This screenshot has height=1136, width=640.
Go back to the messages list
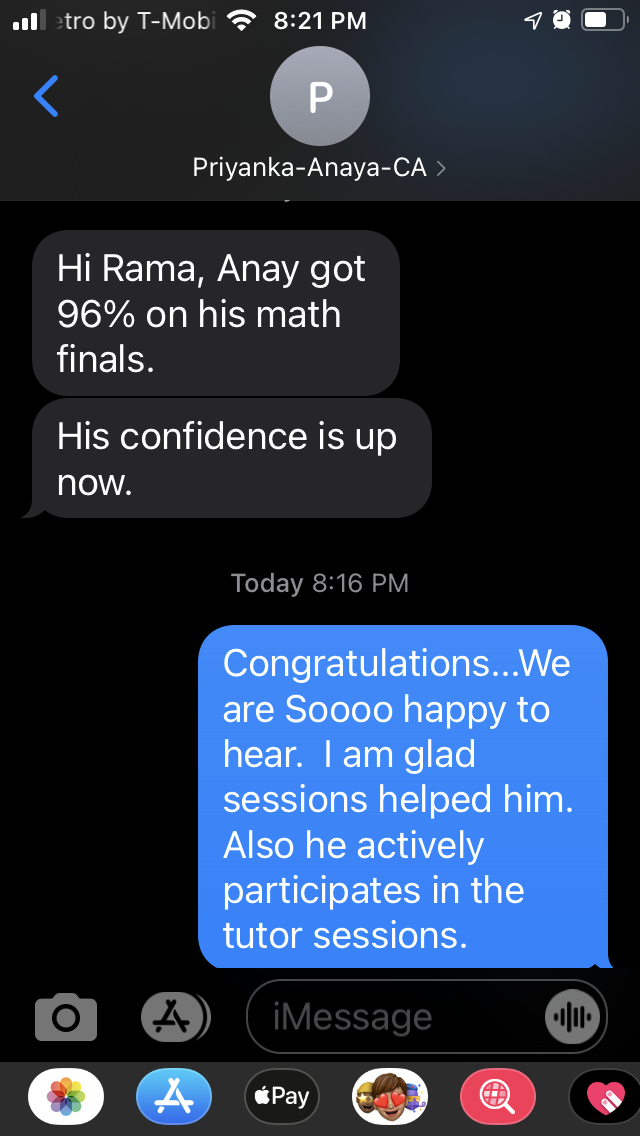(x=46, y=96)
